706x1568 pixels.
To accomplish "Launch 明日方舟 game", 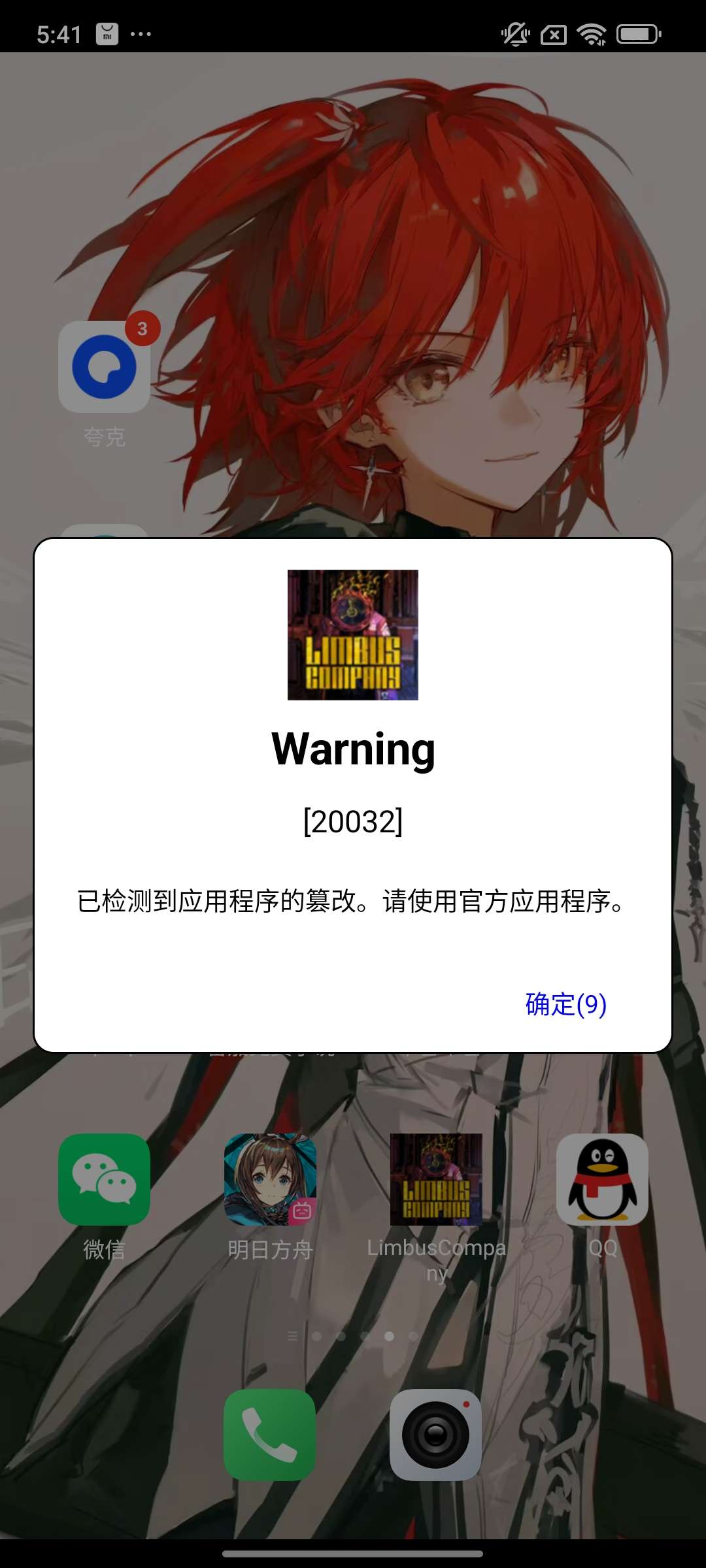I will click(x=270, y=1179).
